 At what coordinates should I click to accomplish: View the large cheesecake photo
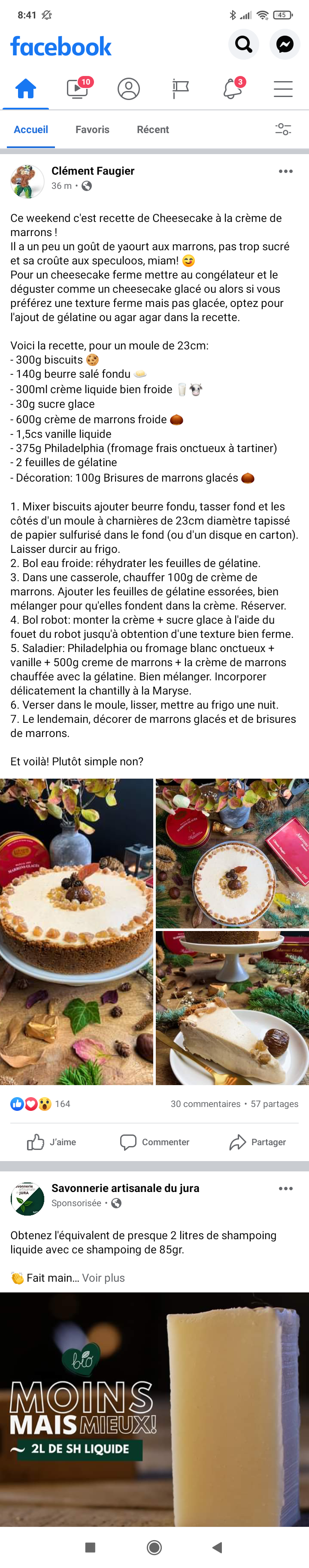76,931
